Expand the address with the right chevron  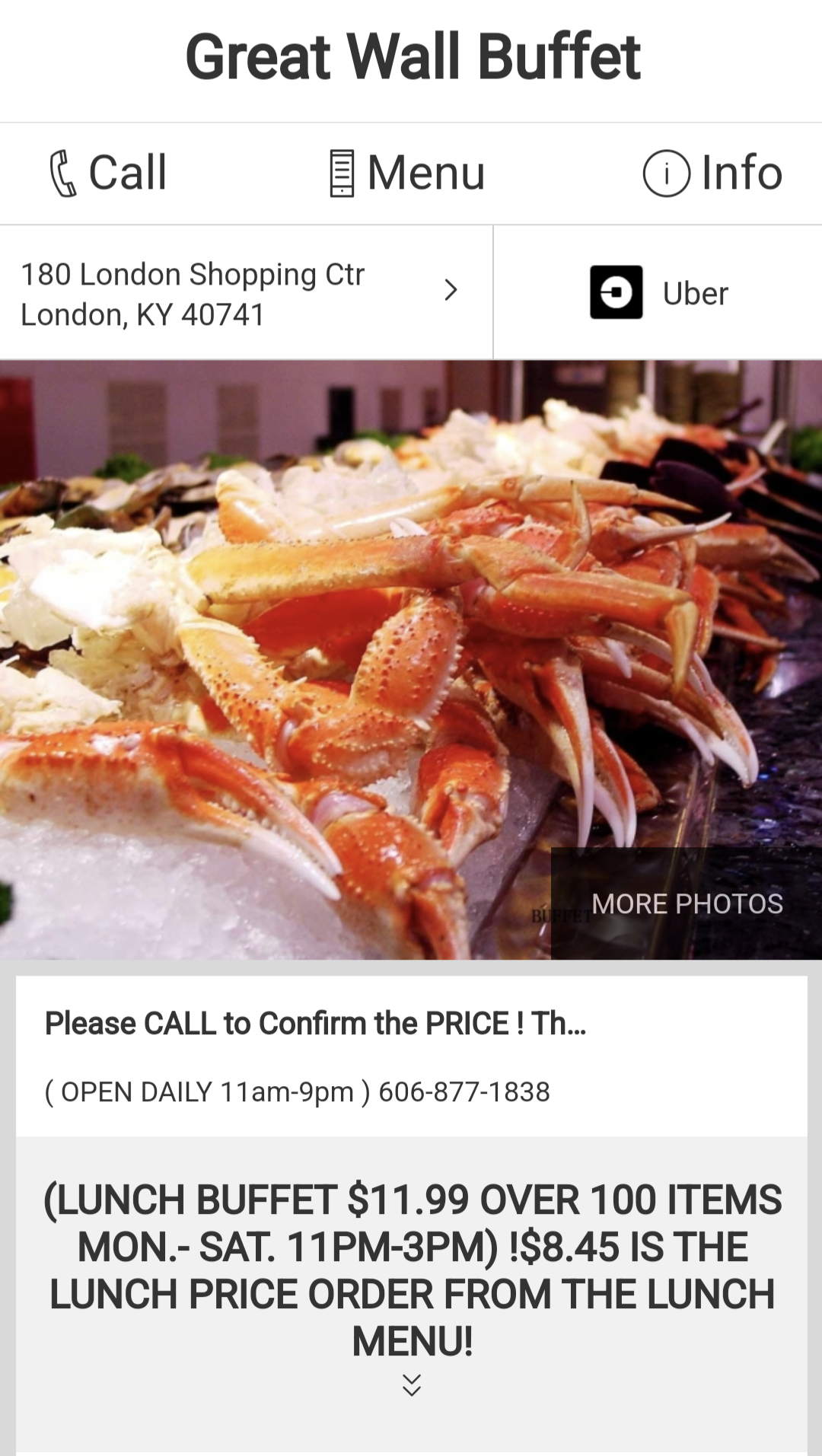(x=451, y=291)
